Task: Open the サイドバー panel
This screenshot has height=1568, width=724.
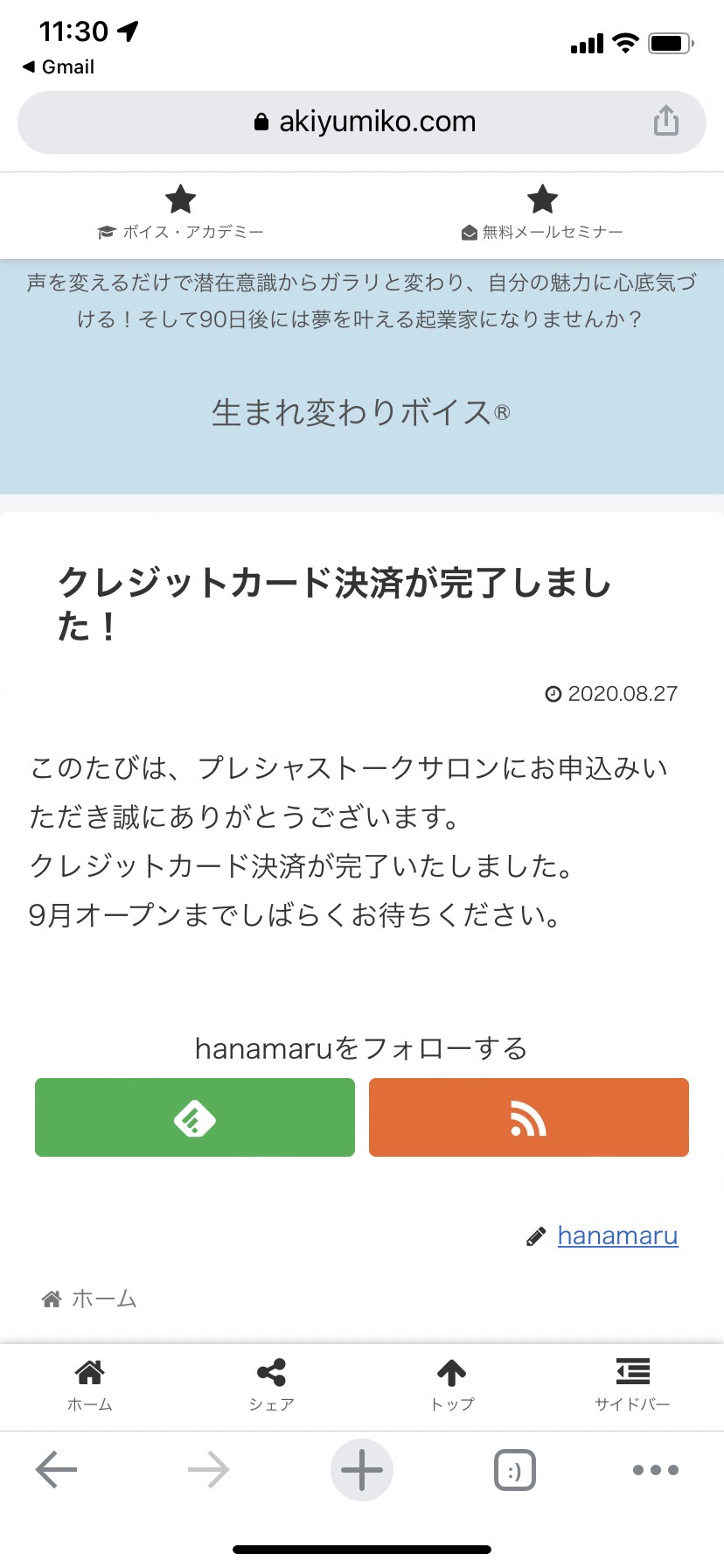Action: [x=632, y=1385]
